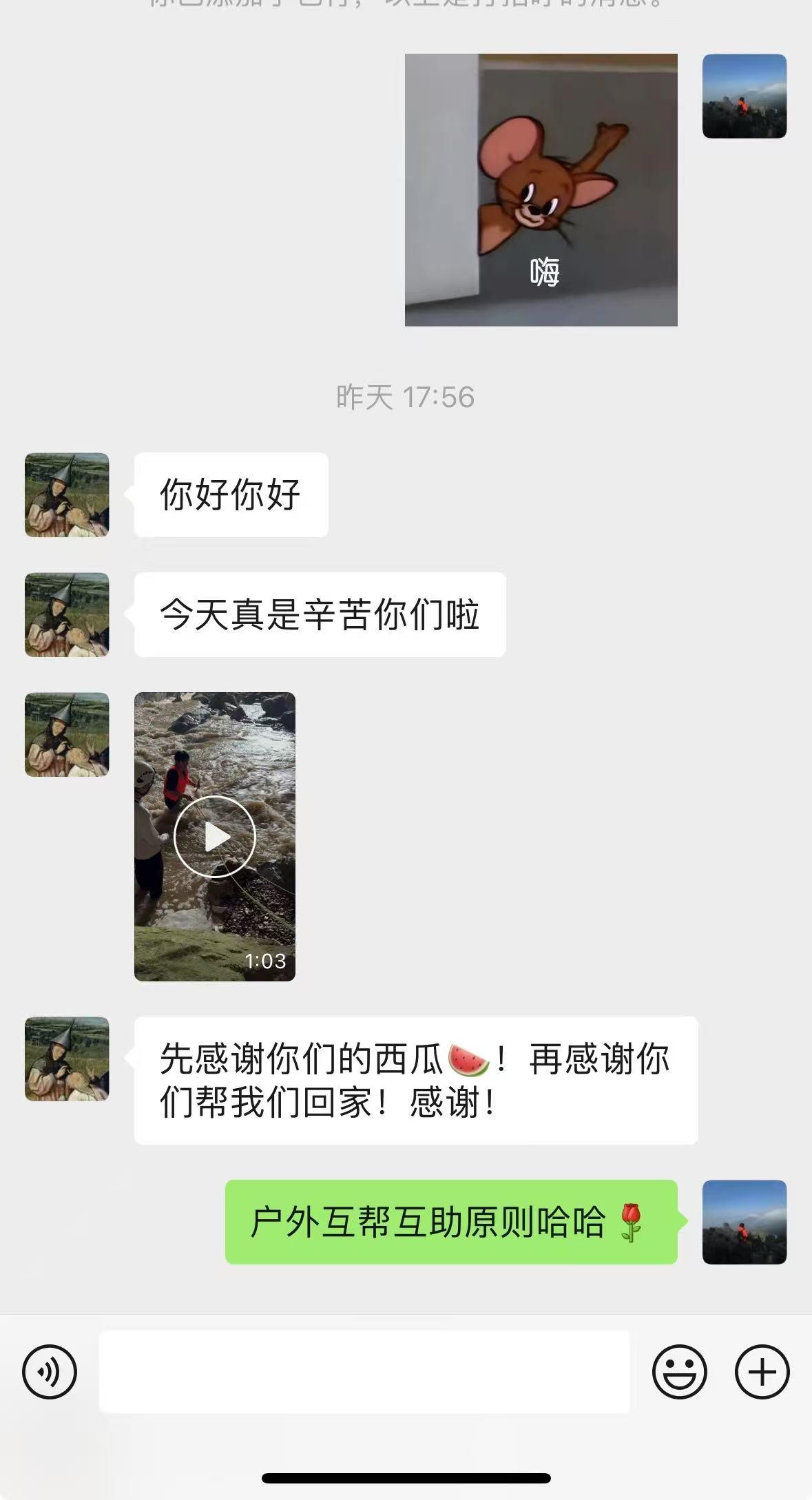The width and height of the screenshot is (812, 1500).
Task: Switch to voice message input
Action: tap(50, 1371)
